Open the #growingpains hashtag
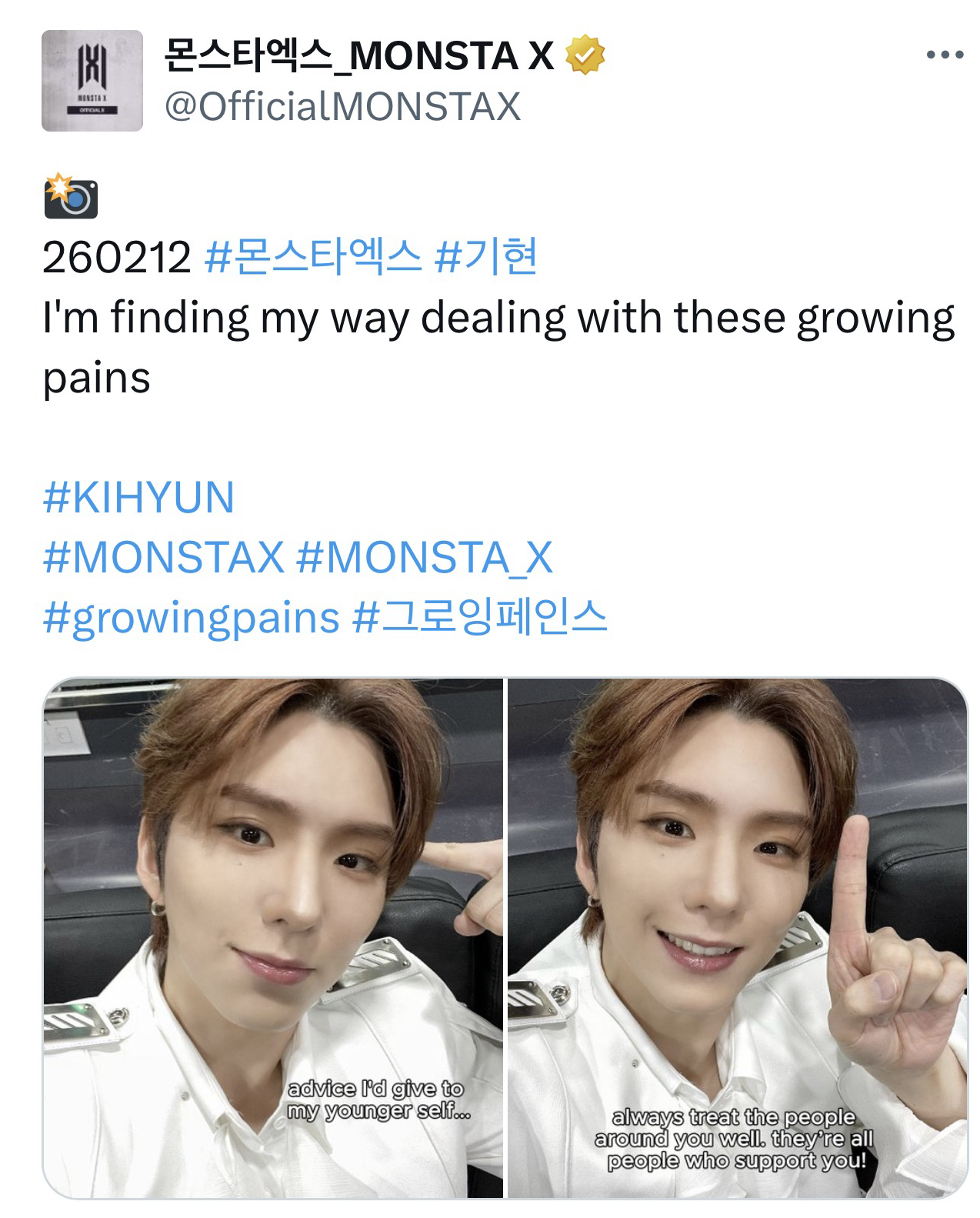This screenshot has height=1218, width=980. click(191, 617)
